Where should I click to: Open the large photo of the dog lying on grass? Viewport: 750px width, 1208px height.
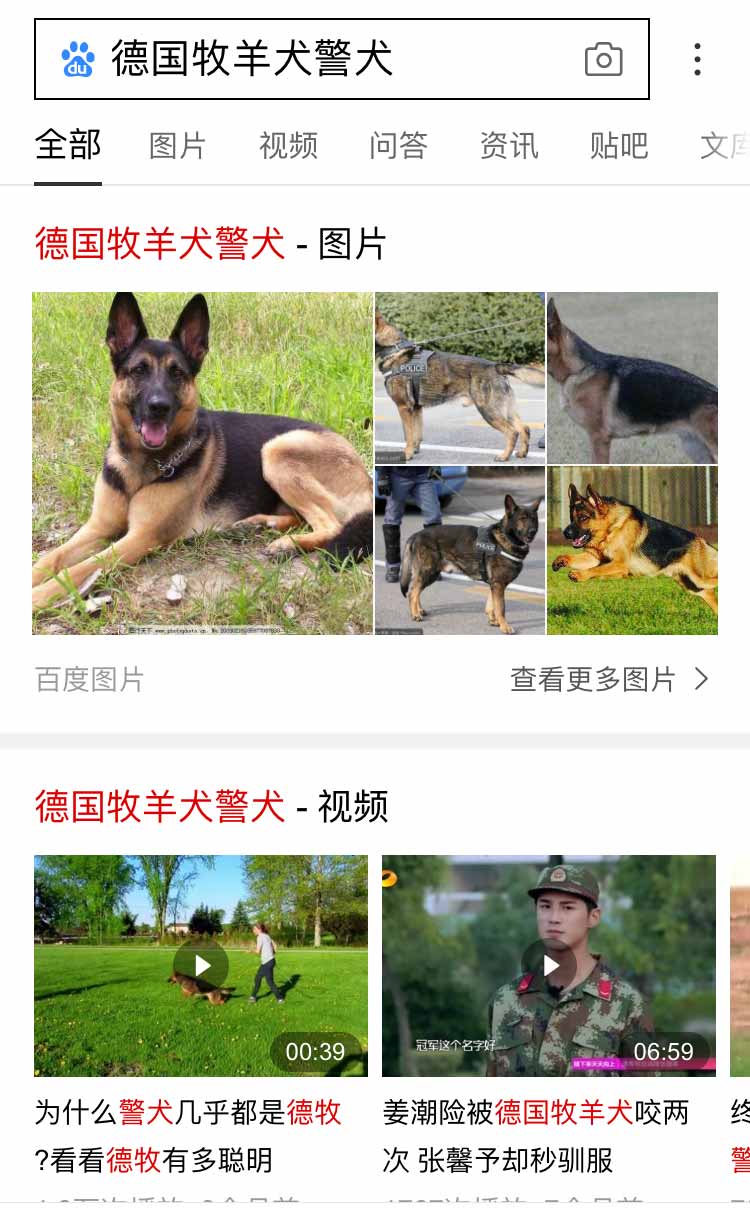[202, 463]
